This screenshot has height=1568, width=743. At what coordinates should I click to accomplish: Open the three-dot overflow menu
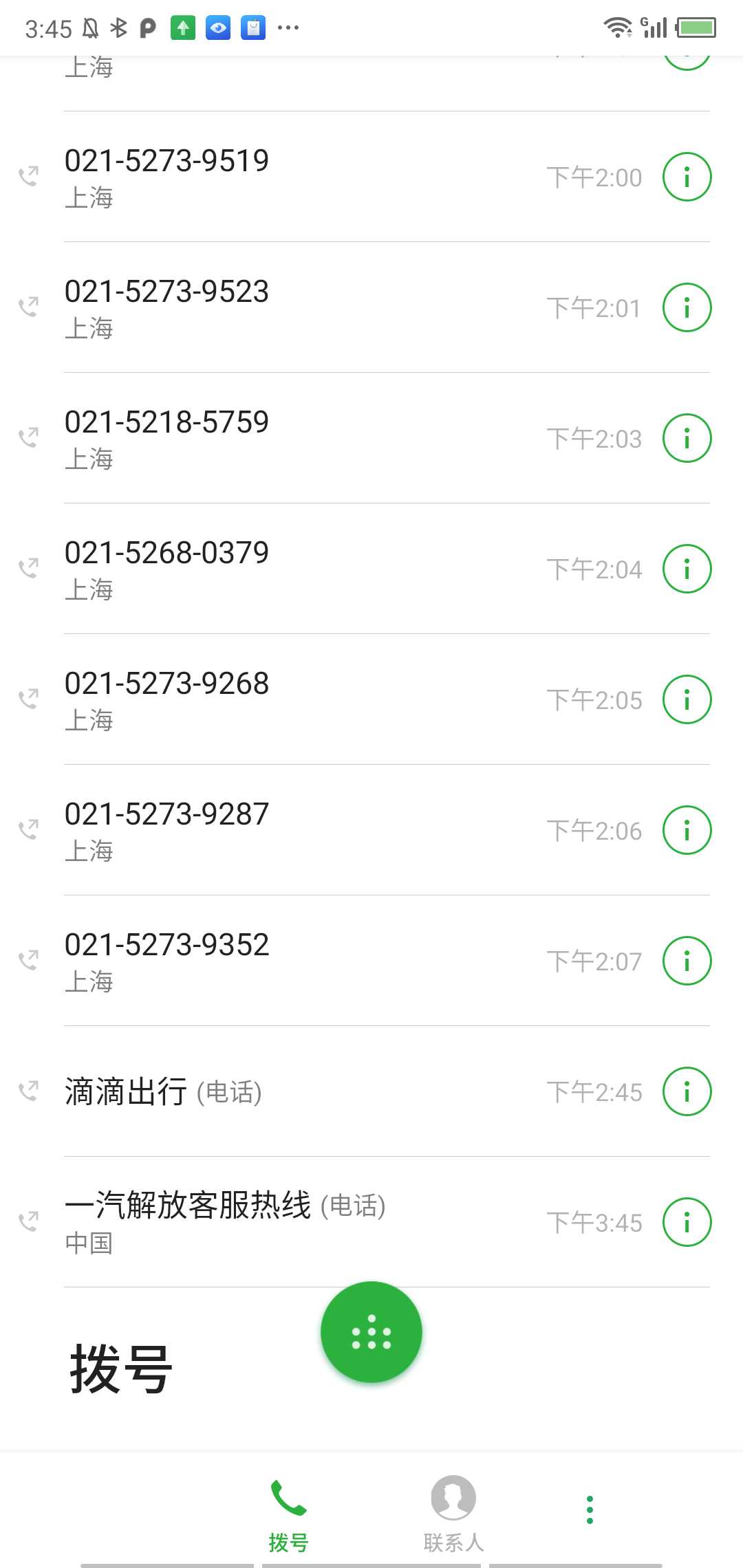[589, 1510]
